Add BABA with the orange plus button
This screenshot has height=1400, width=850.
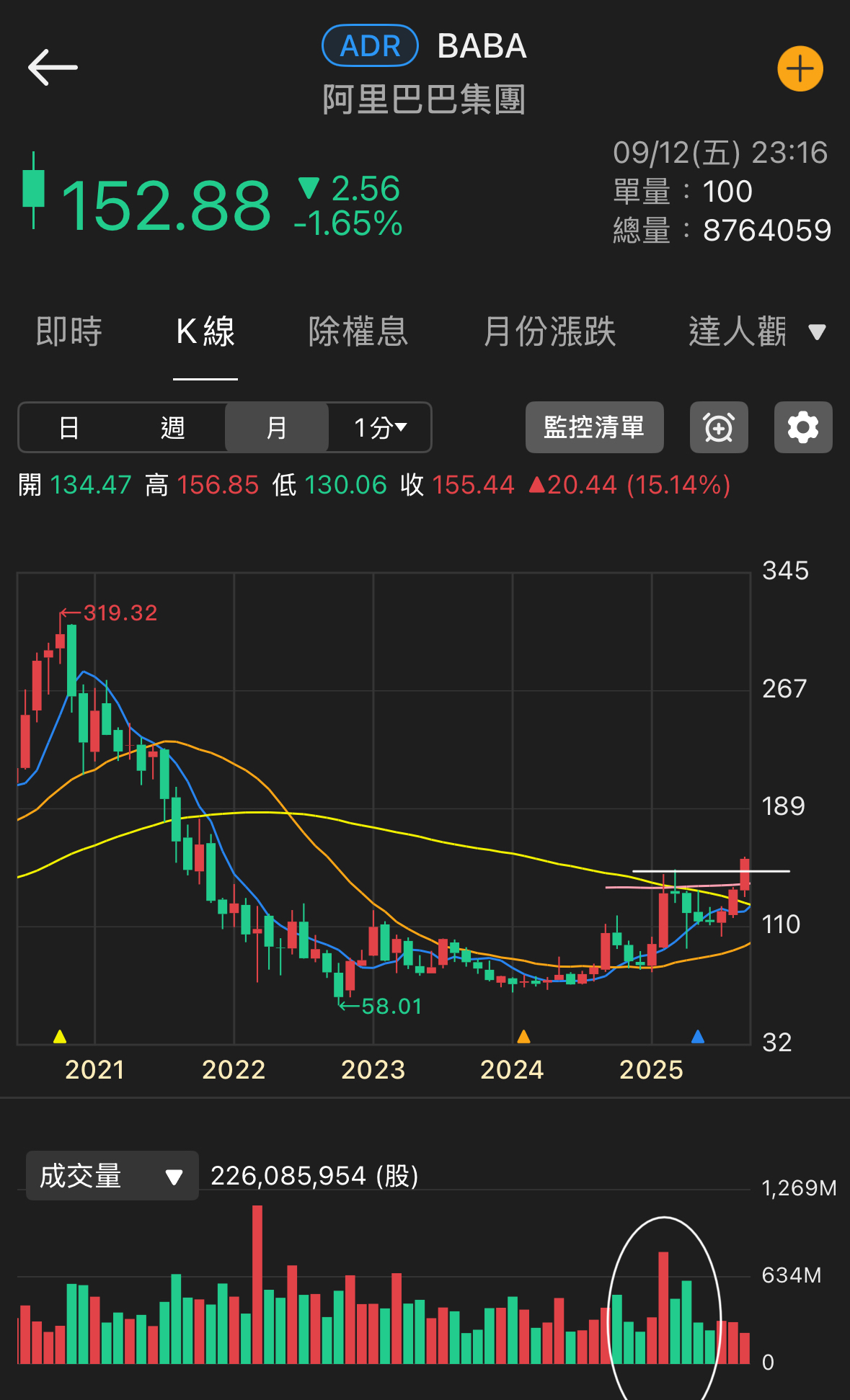800,69
